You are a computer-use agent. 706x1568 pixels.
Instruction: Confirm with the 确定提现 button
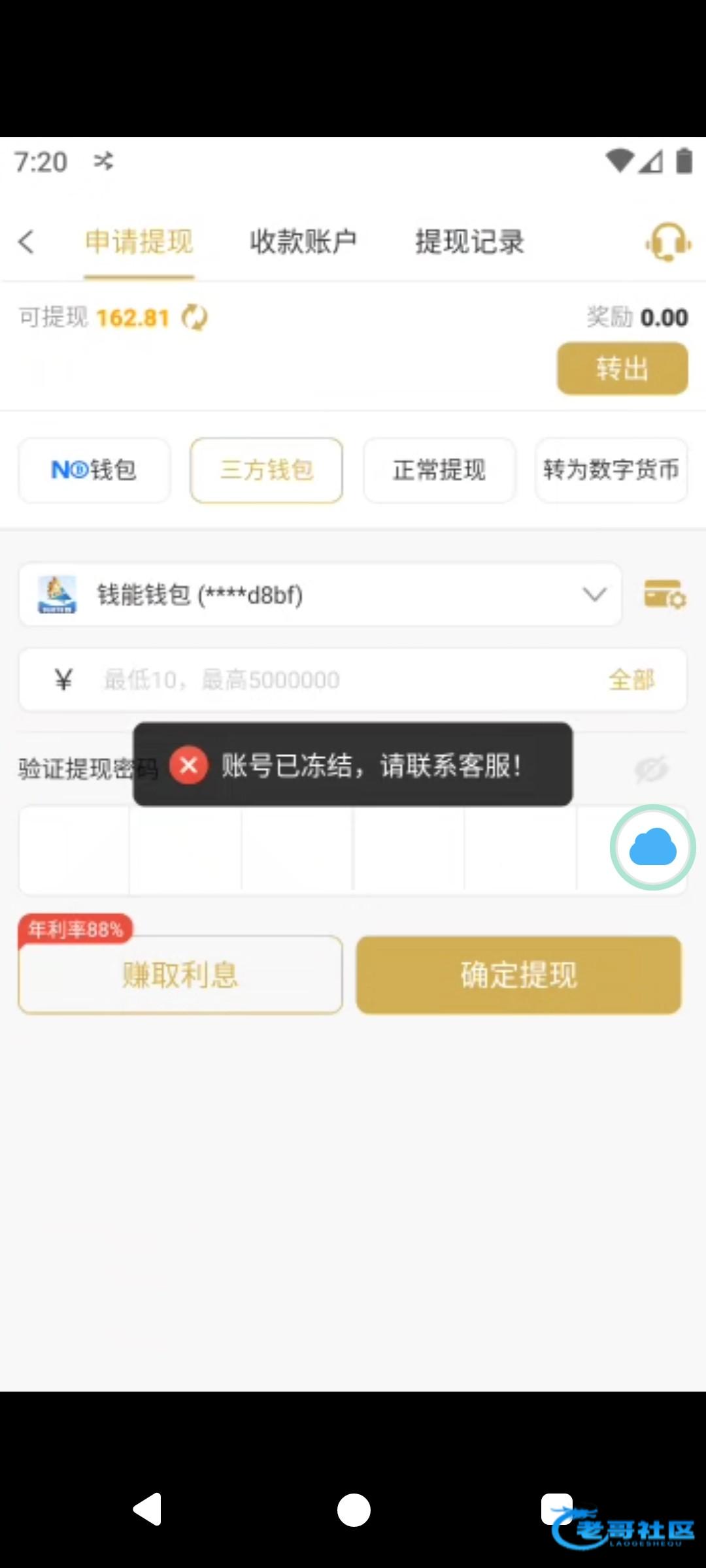pos(519,974)
